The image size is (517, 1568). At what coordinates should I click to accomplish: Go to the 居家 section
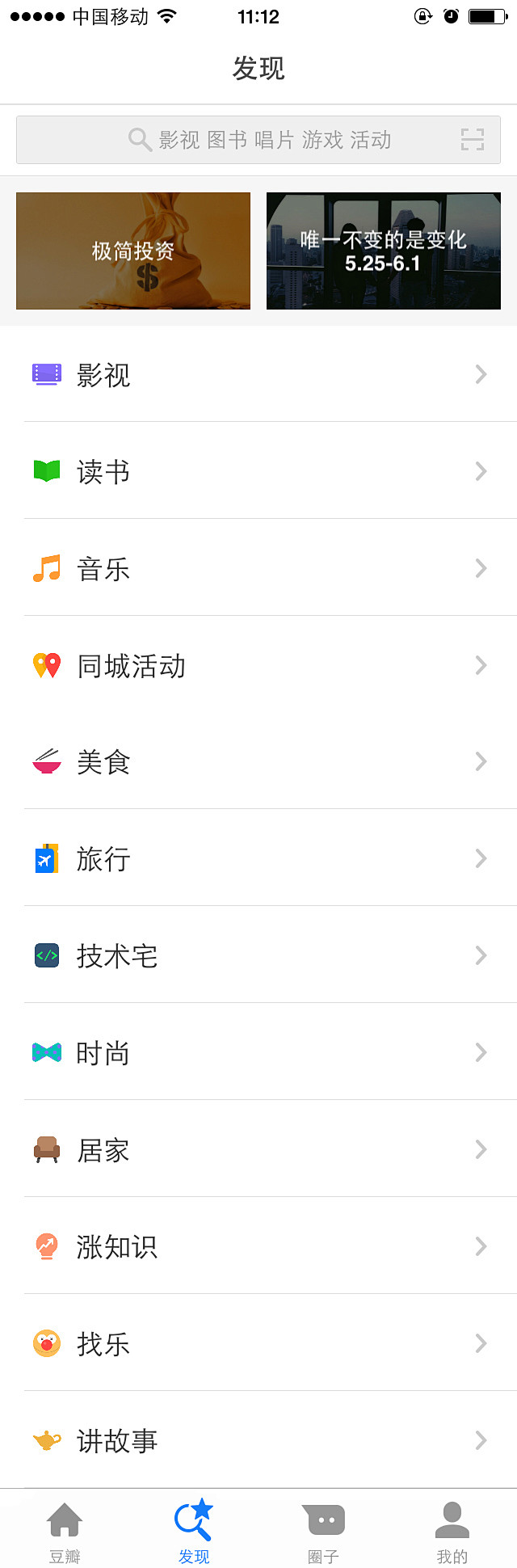click(x=258, y=1149)
